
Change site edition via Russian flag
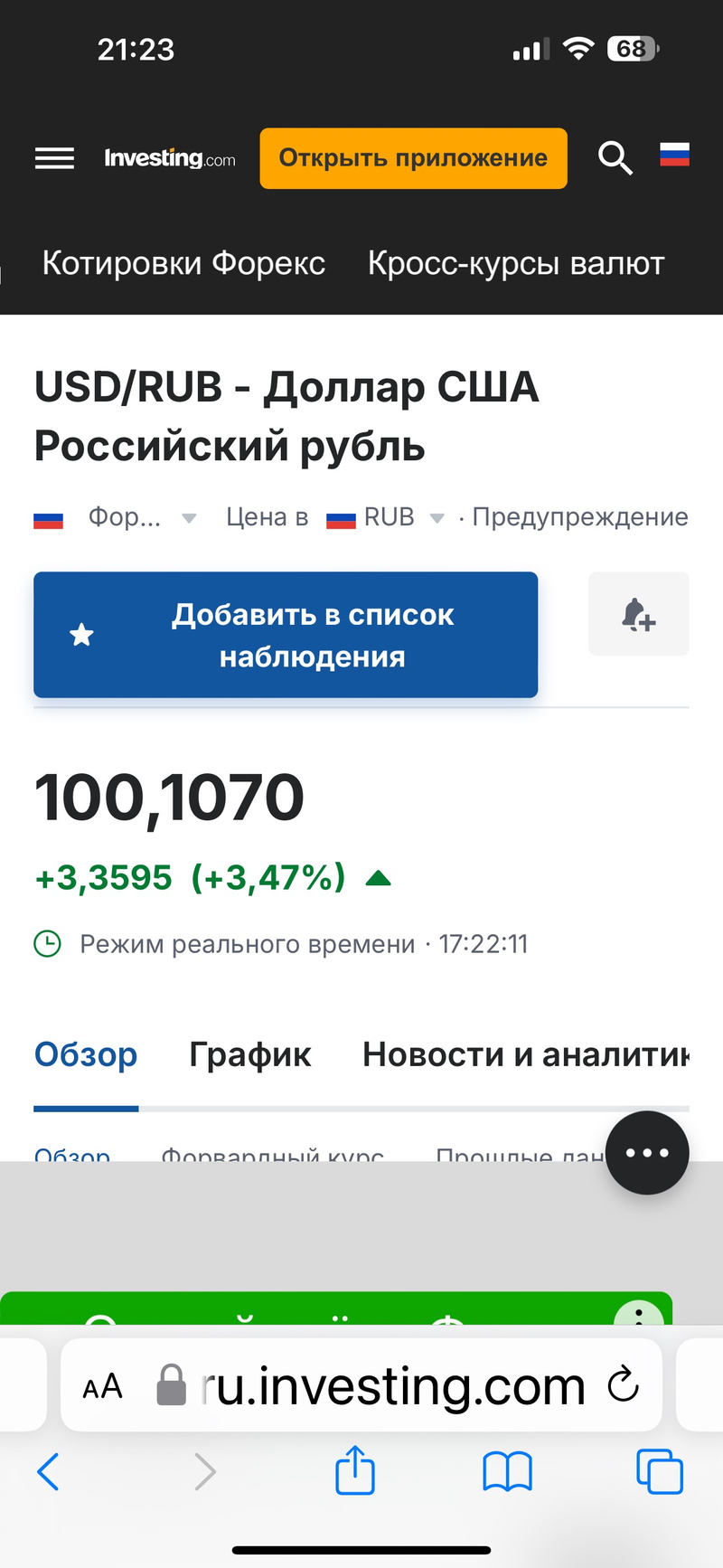674,156
